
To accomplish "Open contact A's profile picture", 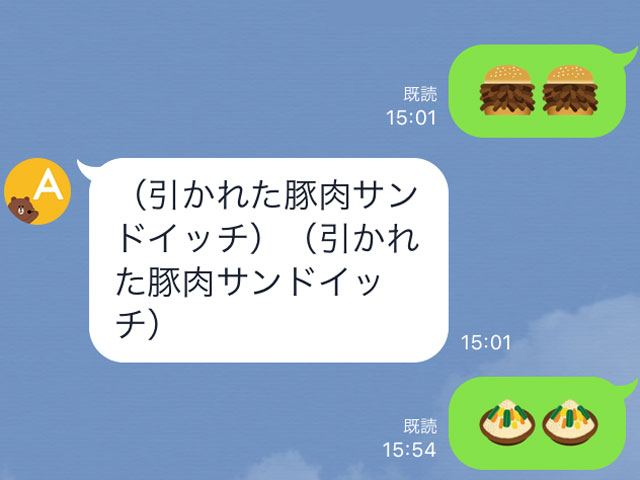I will 39,191.
